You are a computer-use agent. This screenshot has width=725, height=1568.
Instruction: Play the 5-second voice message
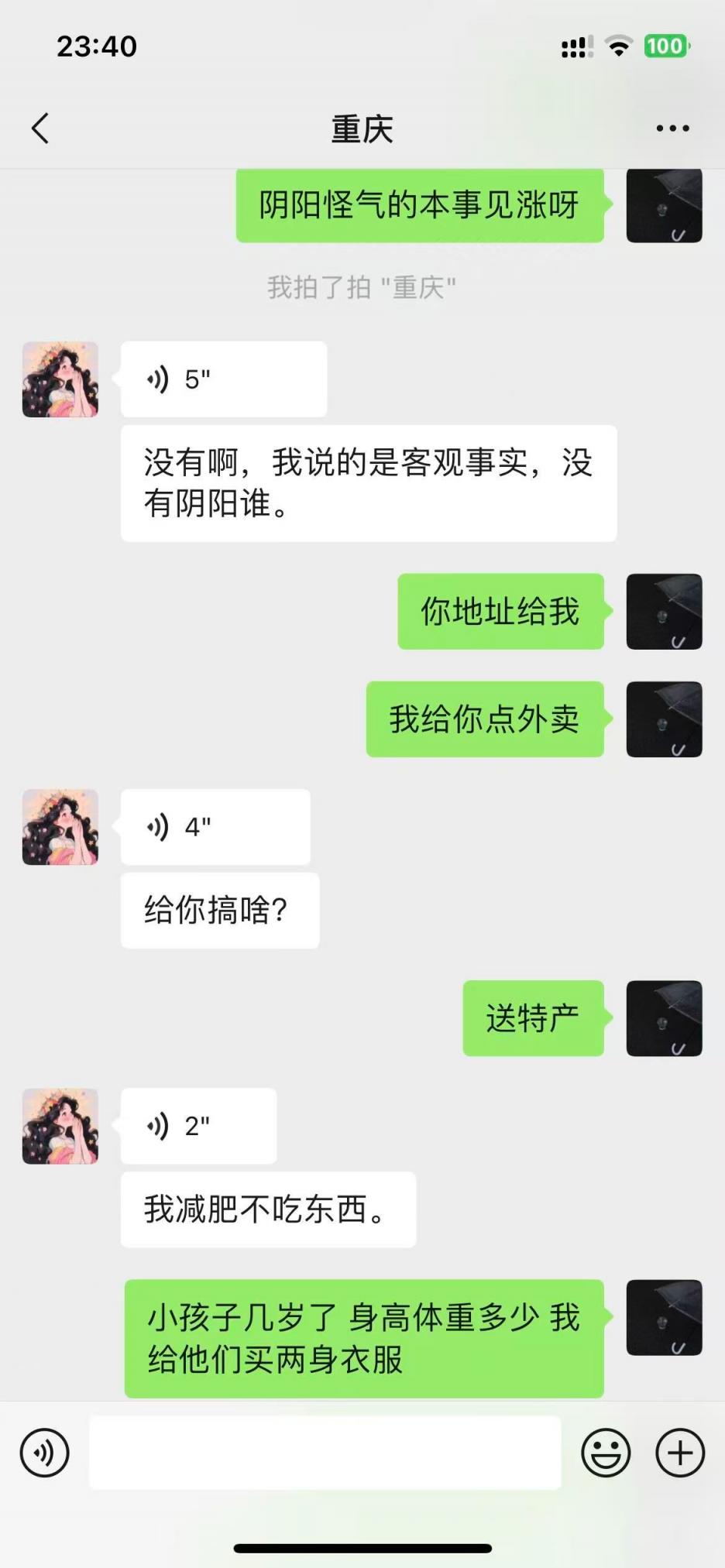[223, 379]
